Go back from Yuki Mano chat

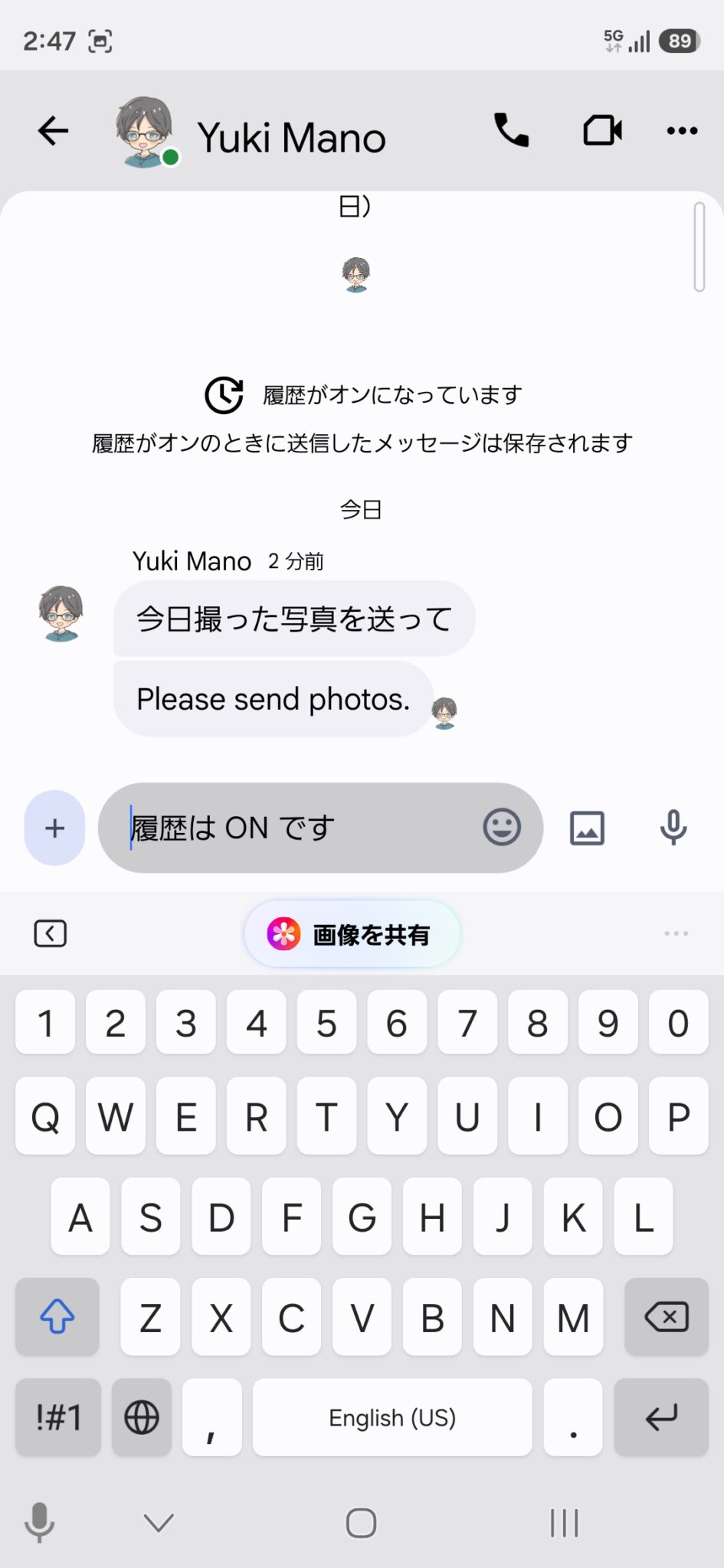(54, 131)
